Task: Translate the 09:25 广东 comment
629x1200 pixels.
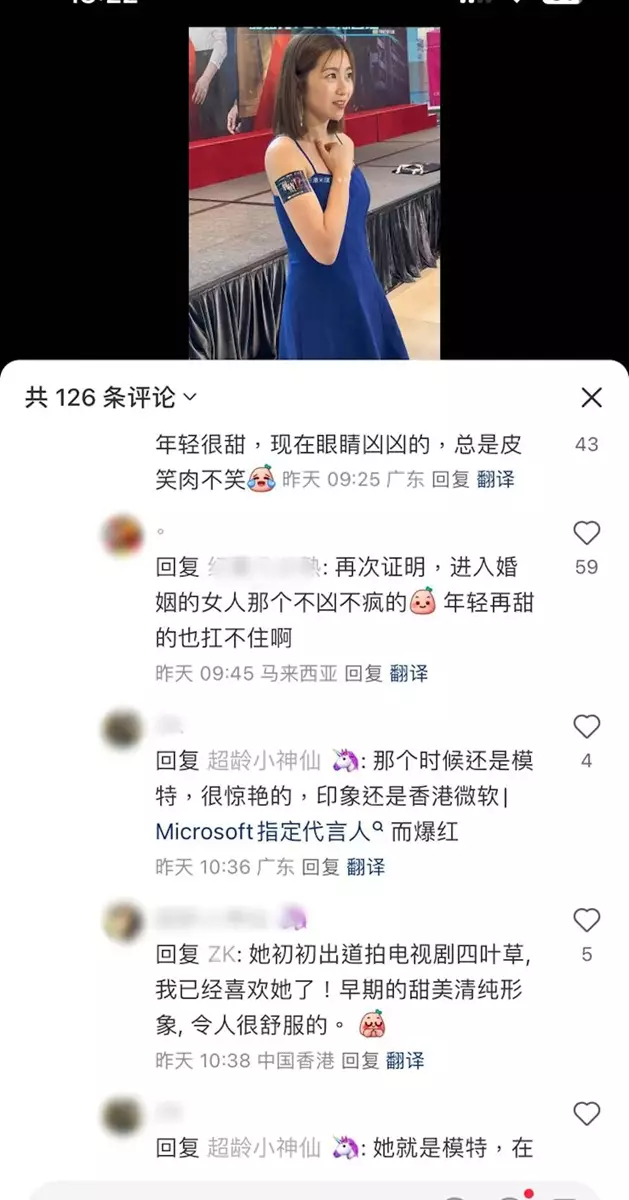Action: point(495,479)
